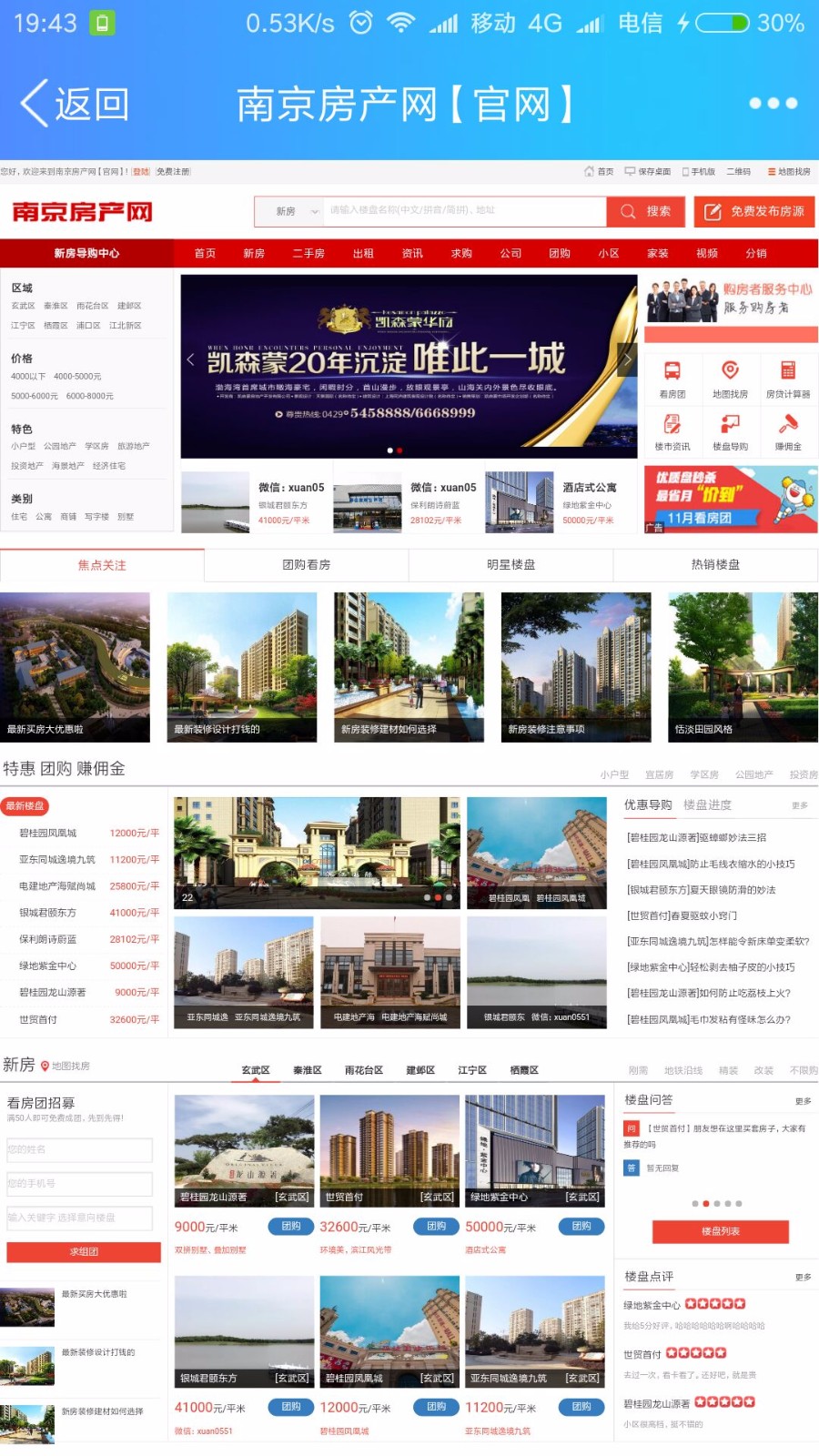Click the magnifier search icon

(629, 211)
